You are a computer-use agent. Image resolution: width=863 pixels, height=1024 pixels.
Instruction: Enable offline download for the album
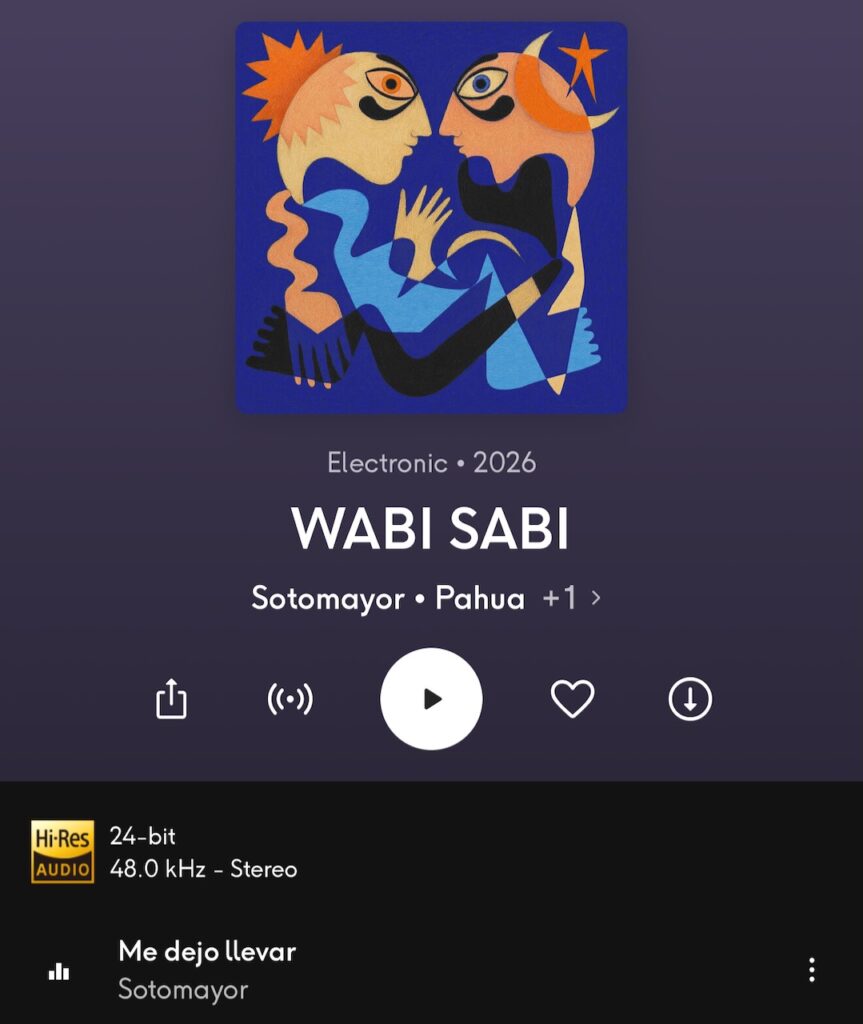click(689, 700)
